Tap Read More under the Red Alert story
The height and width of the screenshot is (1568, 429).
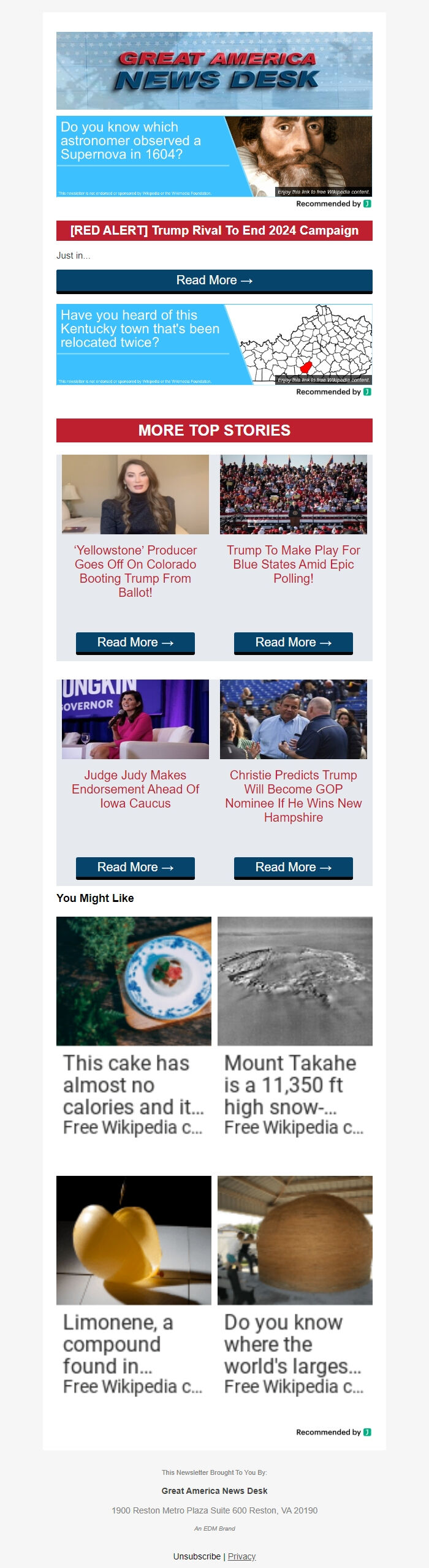coord(214,281)
